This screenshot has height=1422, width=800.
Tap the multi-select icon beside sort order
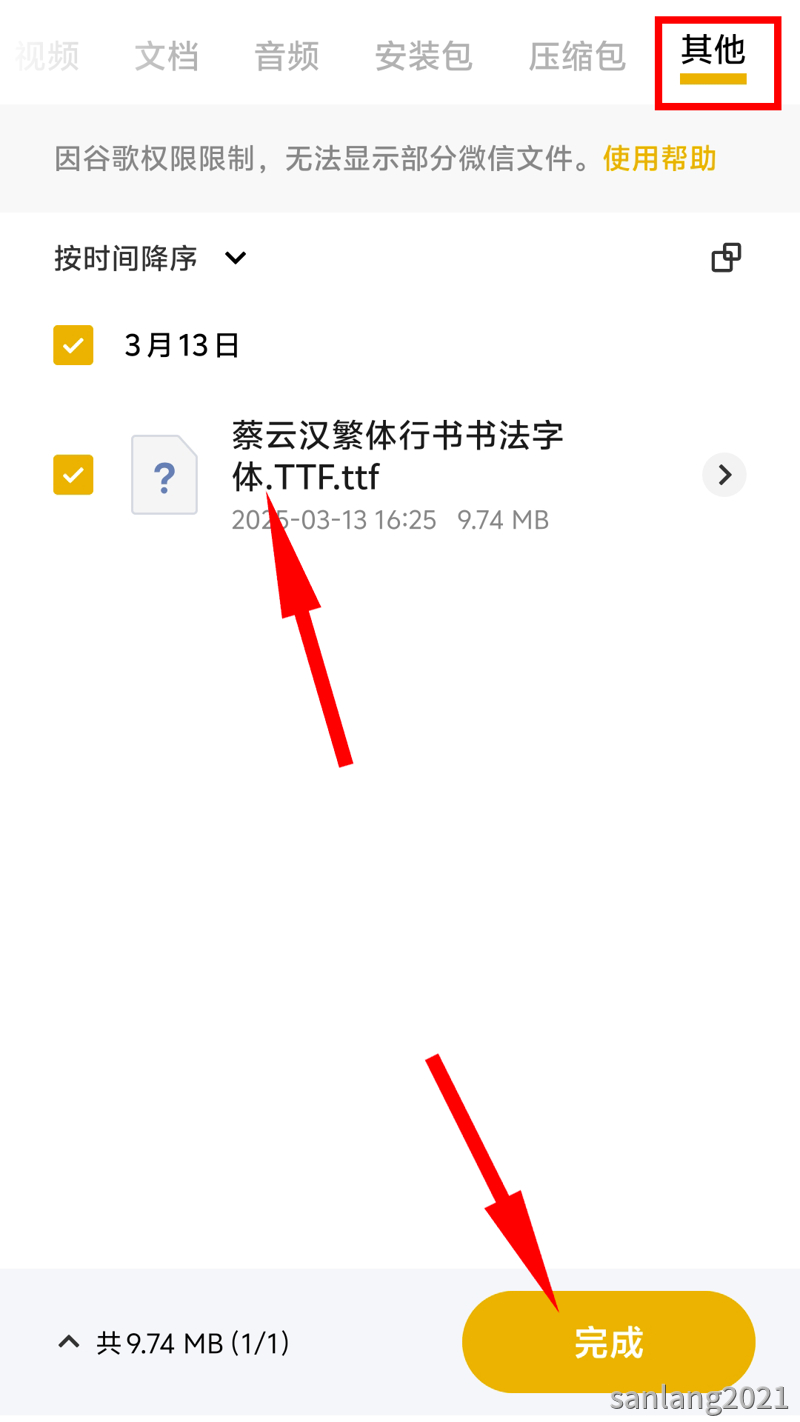pyautogui.click(x=726, y=258)
